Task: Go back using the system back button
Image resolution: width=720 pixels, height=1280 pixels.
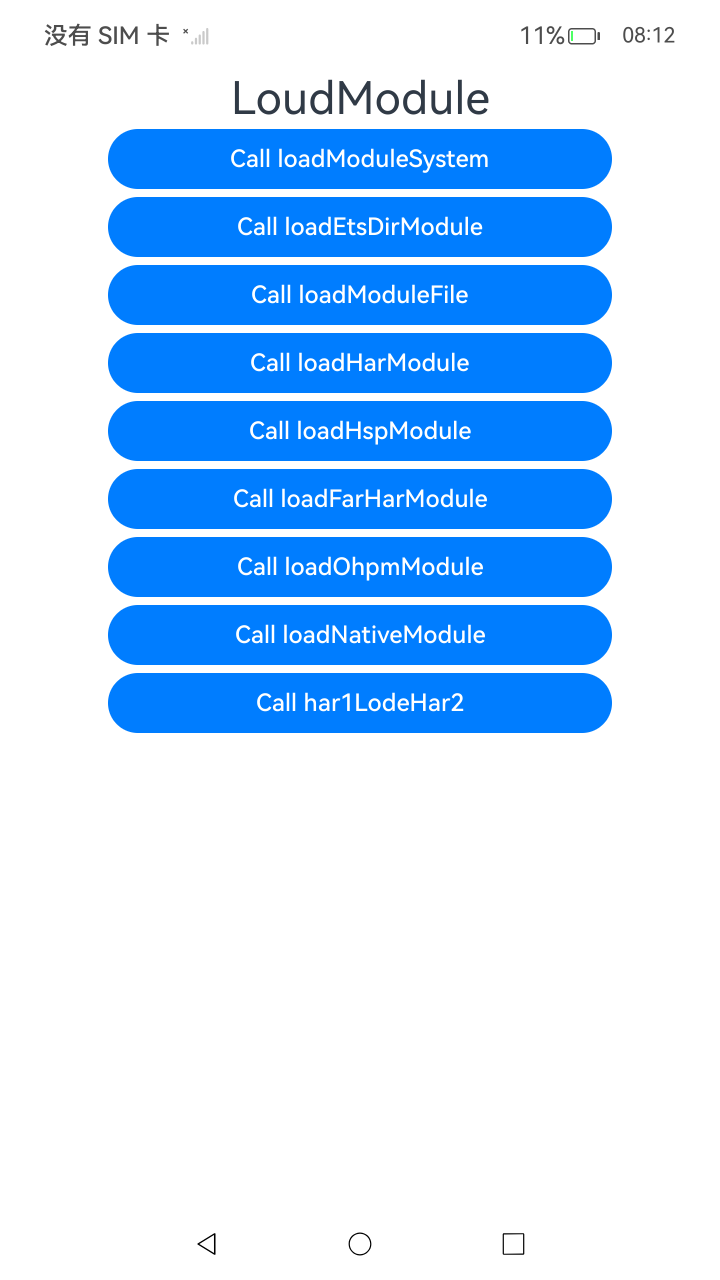Action: (207, 1243)
